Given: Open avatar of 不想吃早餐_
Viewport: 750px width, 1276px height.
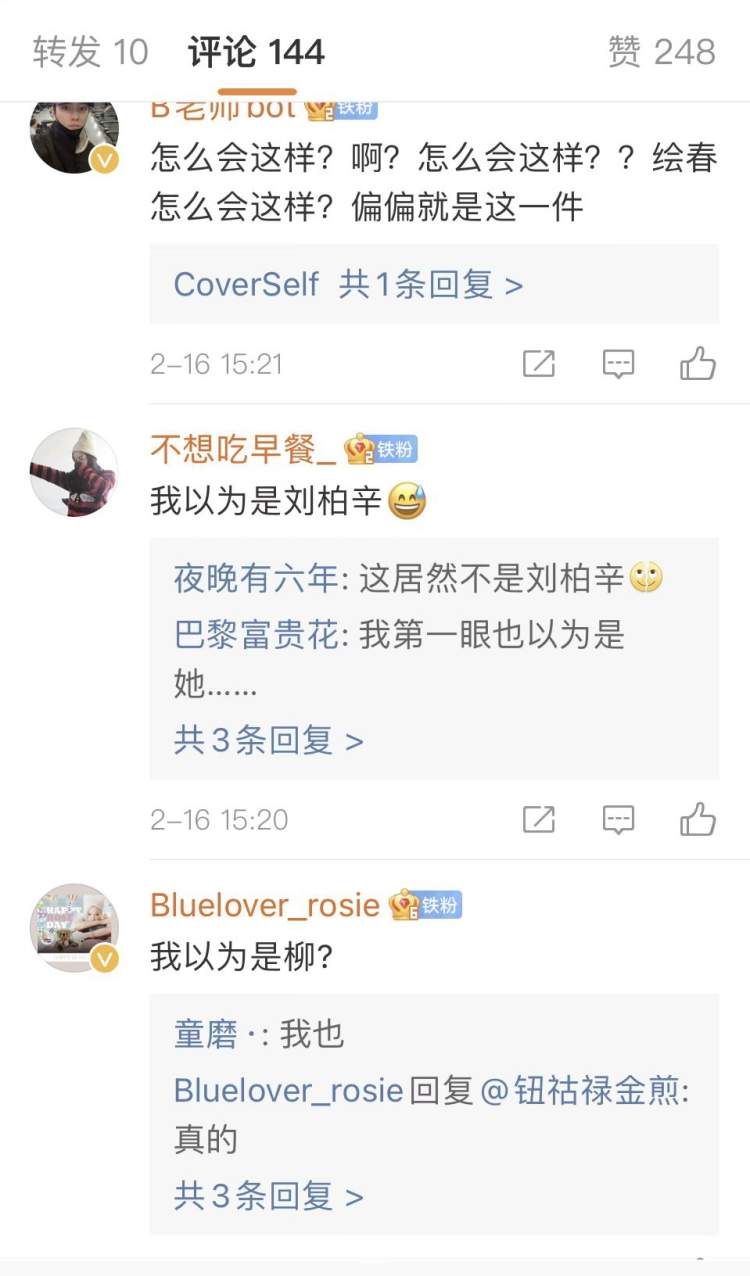Looking at the screenshot, I should [74, 472].
